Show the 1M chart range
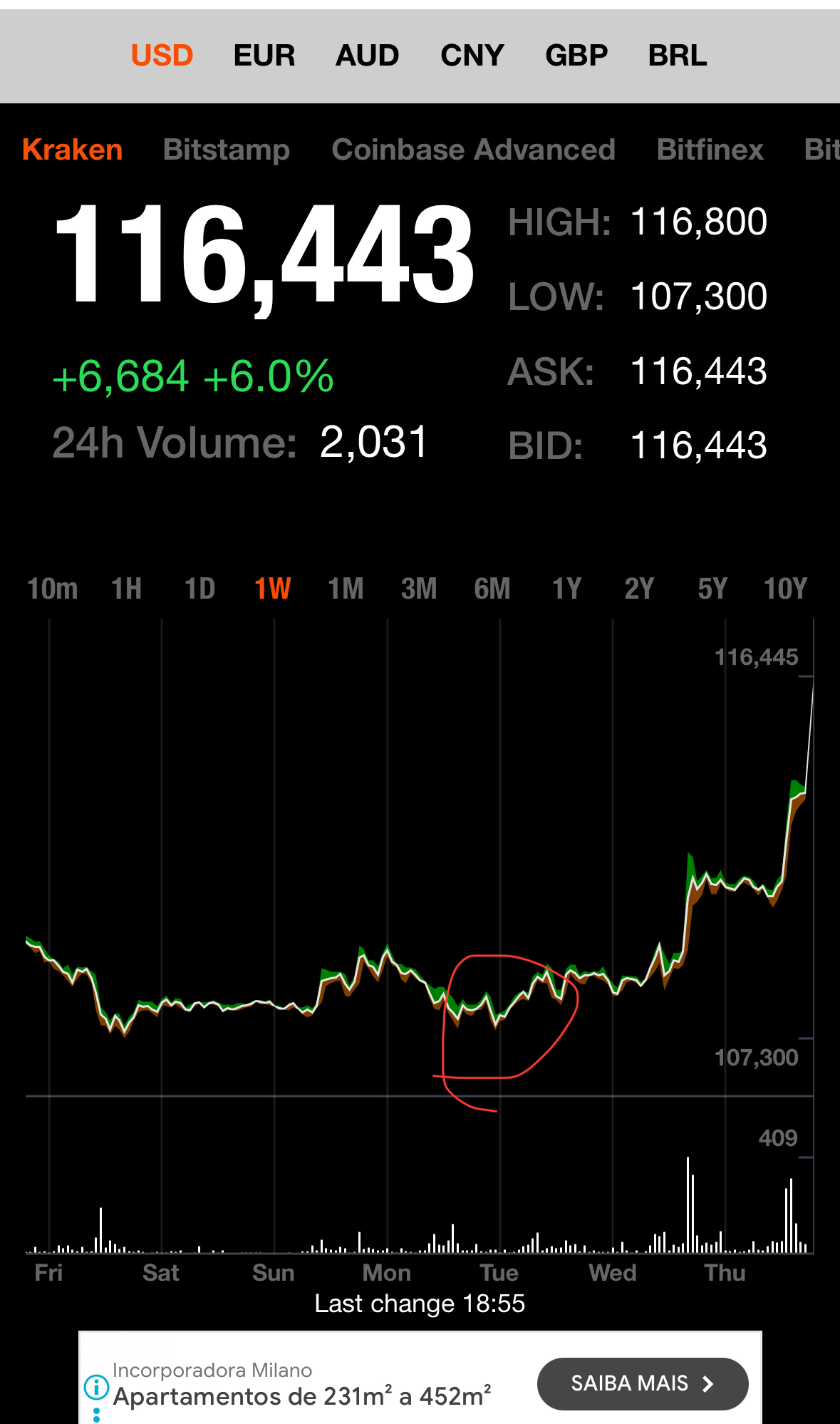 point(346,589)
